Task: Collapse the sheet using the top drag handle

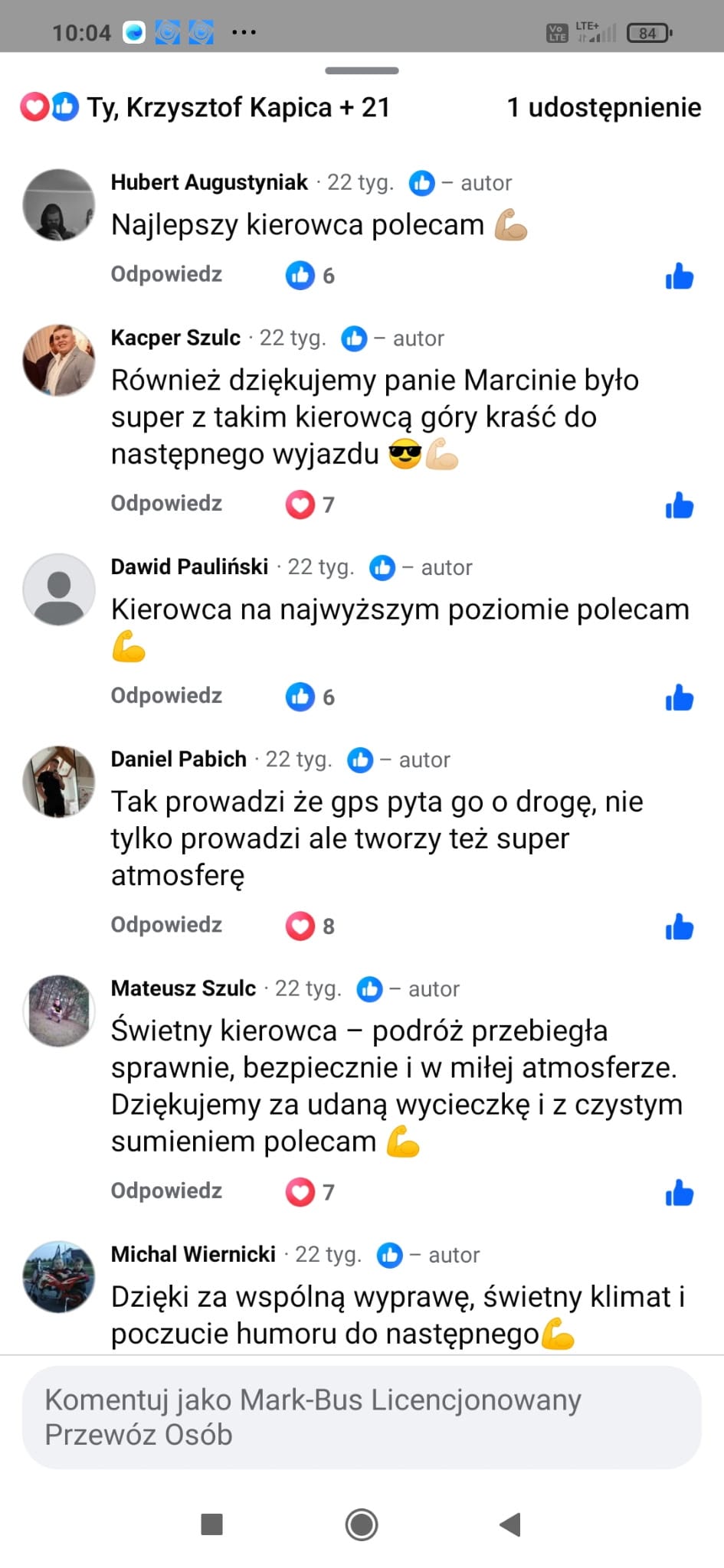Action: pyautogui.click(x=360, y=70)
